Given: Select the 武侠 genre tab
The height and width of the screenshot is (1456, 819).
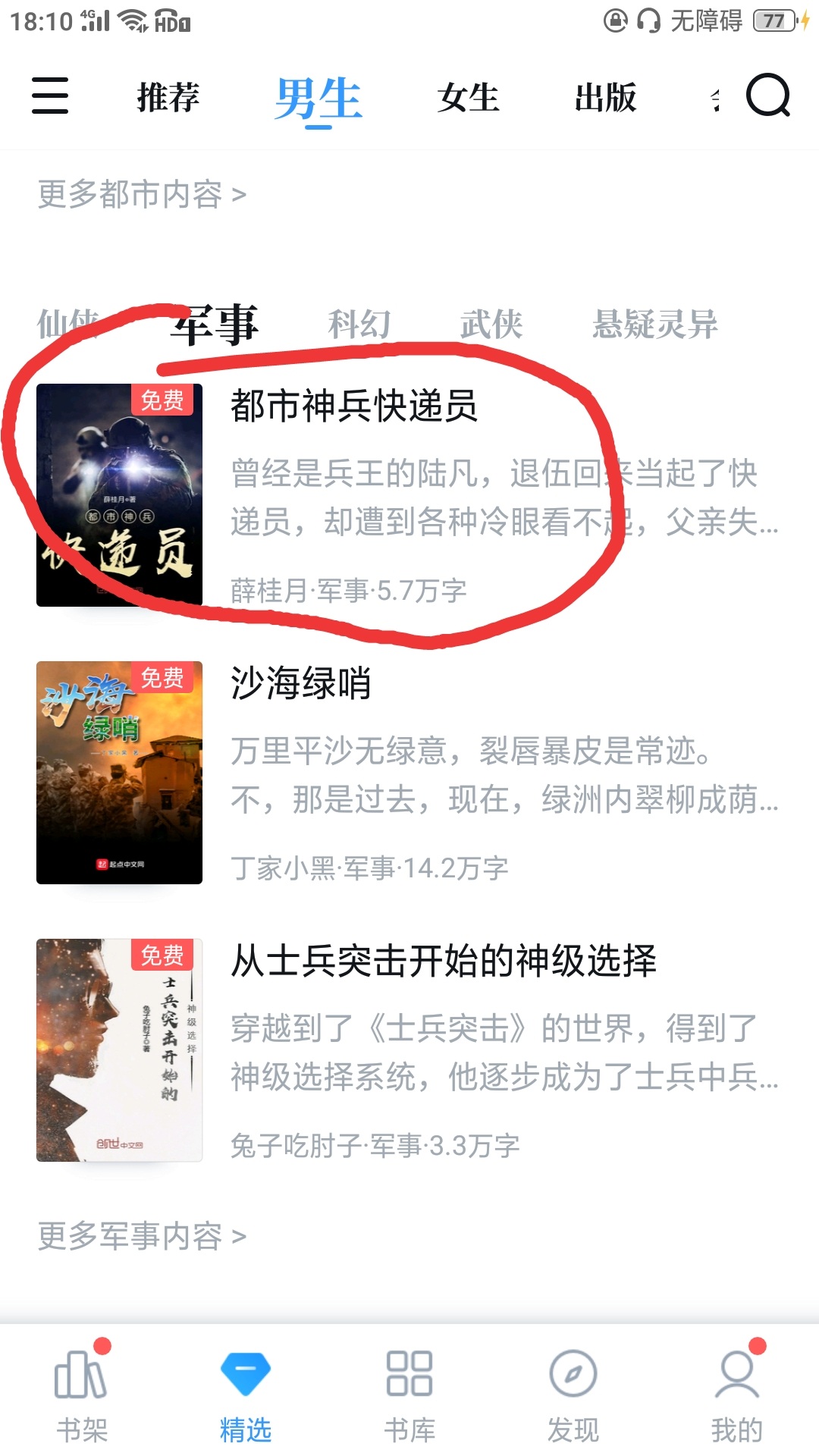Looking at the screenshot, I should tap(491, 325).
